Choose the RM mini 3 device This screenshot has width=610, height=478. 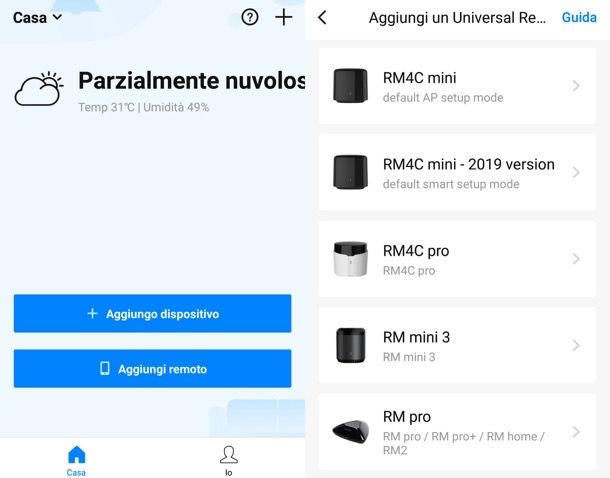(456, 345)
